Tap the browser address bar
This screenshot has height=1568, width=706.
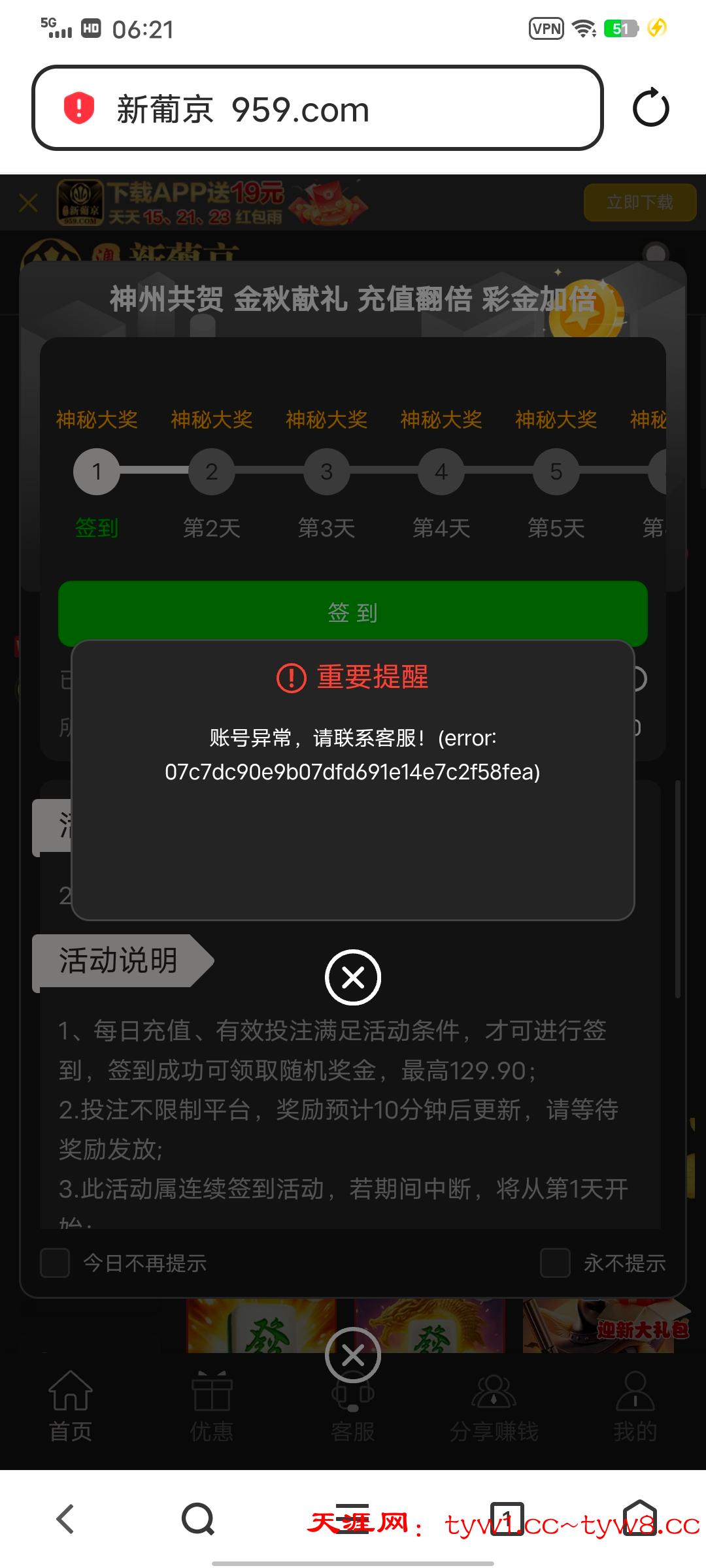[x=317, y=108]
